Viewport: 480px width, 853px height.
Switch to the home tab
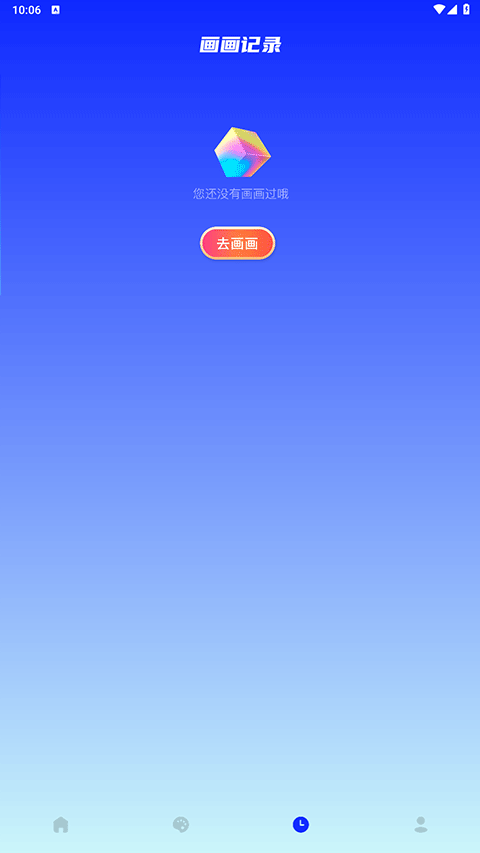pos(61,825)
